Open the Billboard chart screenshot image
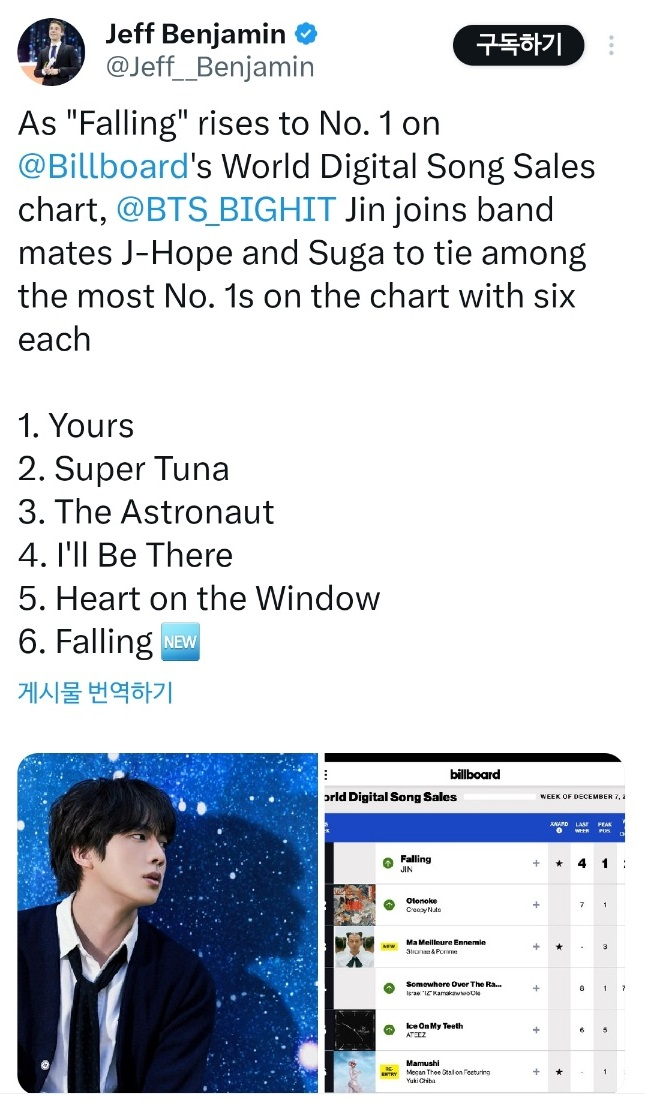Screen dimensions: 645x1101 coord(474,922)
